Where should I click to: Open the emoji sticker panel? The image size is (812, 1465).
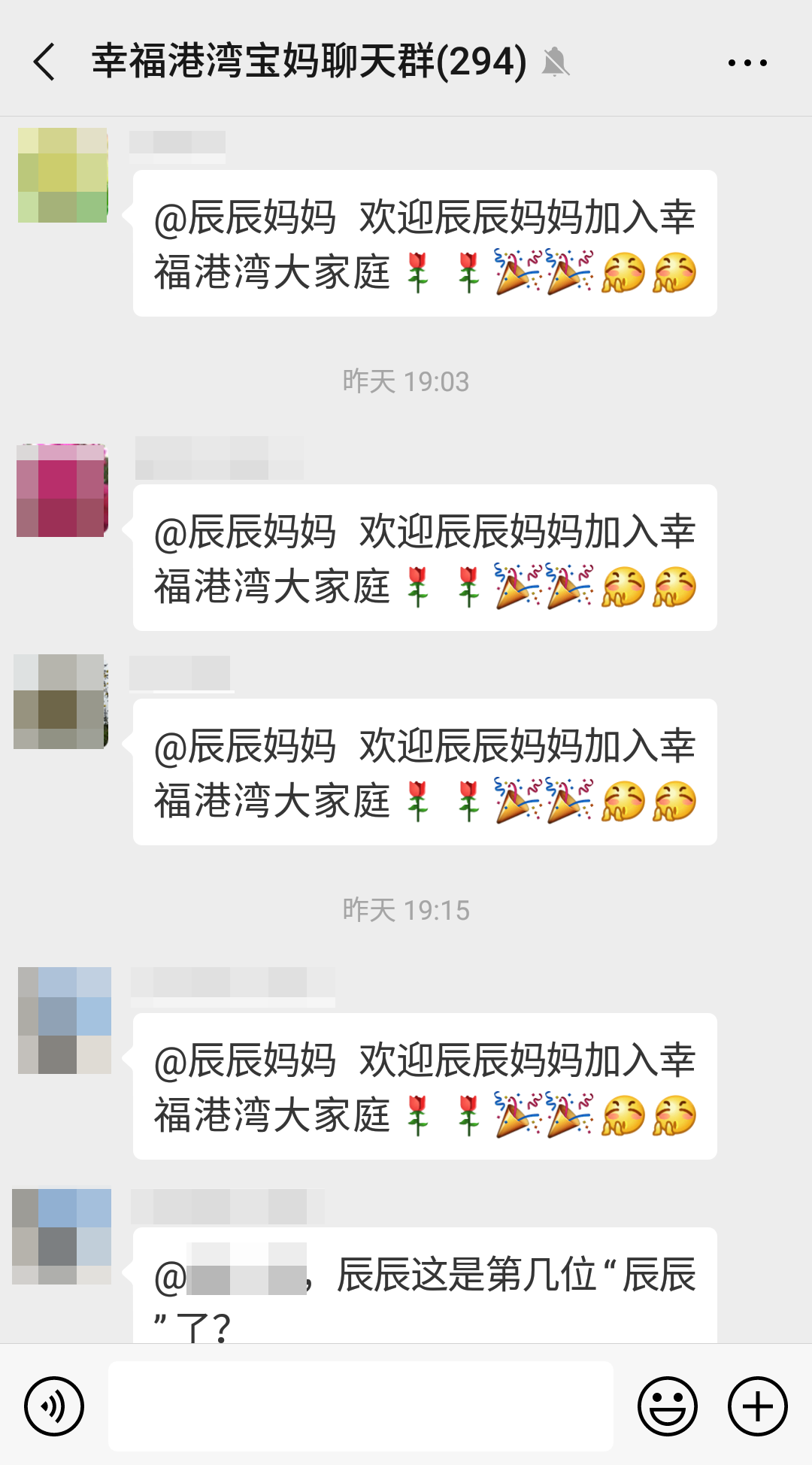(668, 1406)
